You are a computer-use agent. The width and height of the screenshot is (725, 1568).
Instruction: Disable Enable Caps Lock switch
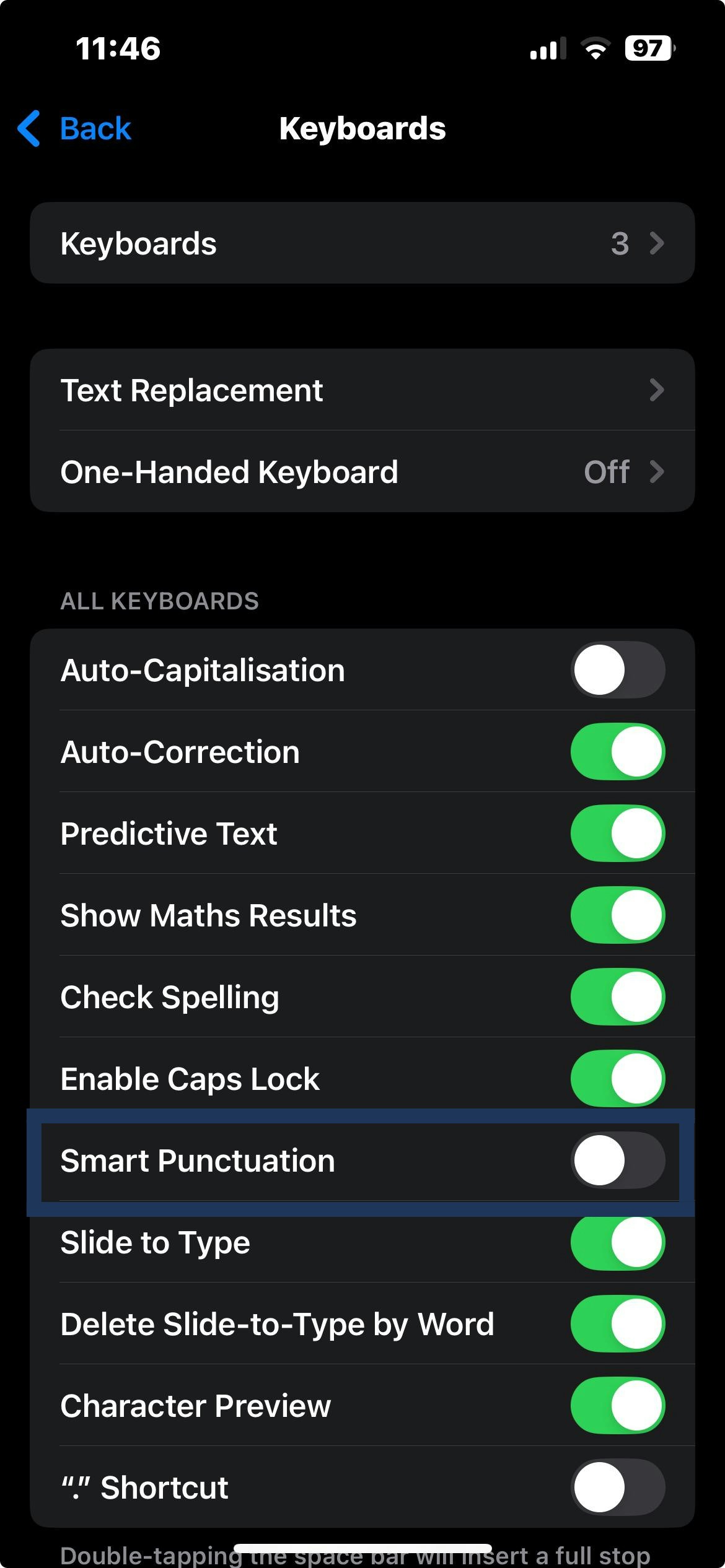pyautogui.click(x=617, y=1079)
